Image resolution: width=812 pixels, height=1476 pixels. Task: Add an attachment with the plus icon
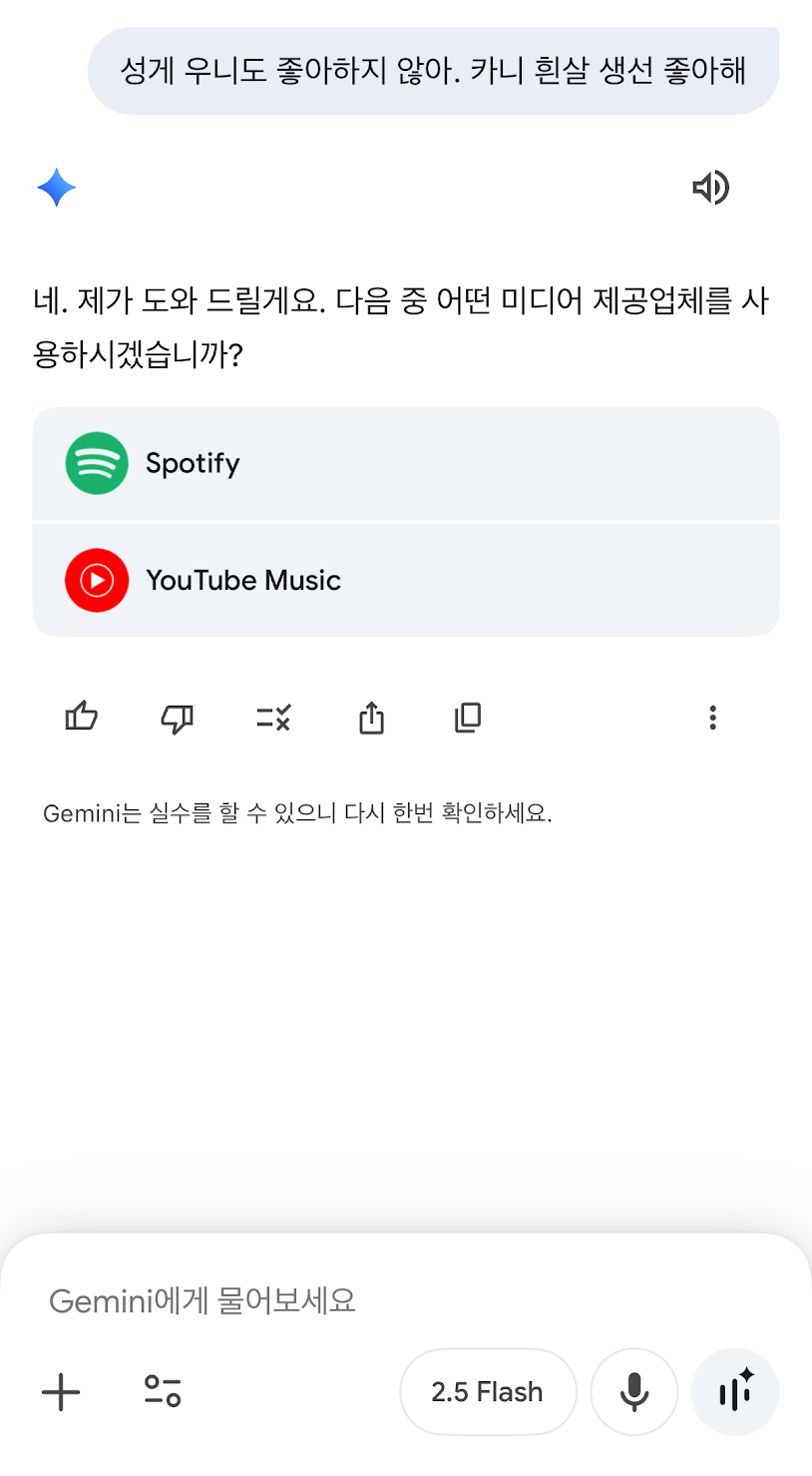point(61,1391)
